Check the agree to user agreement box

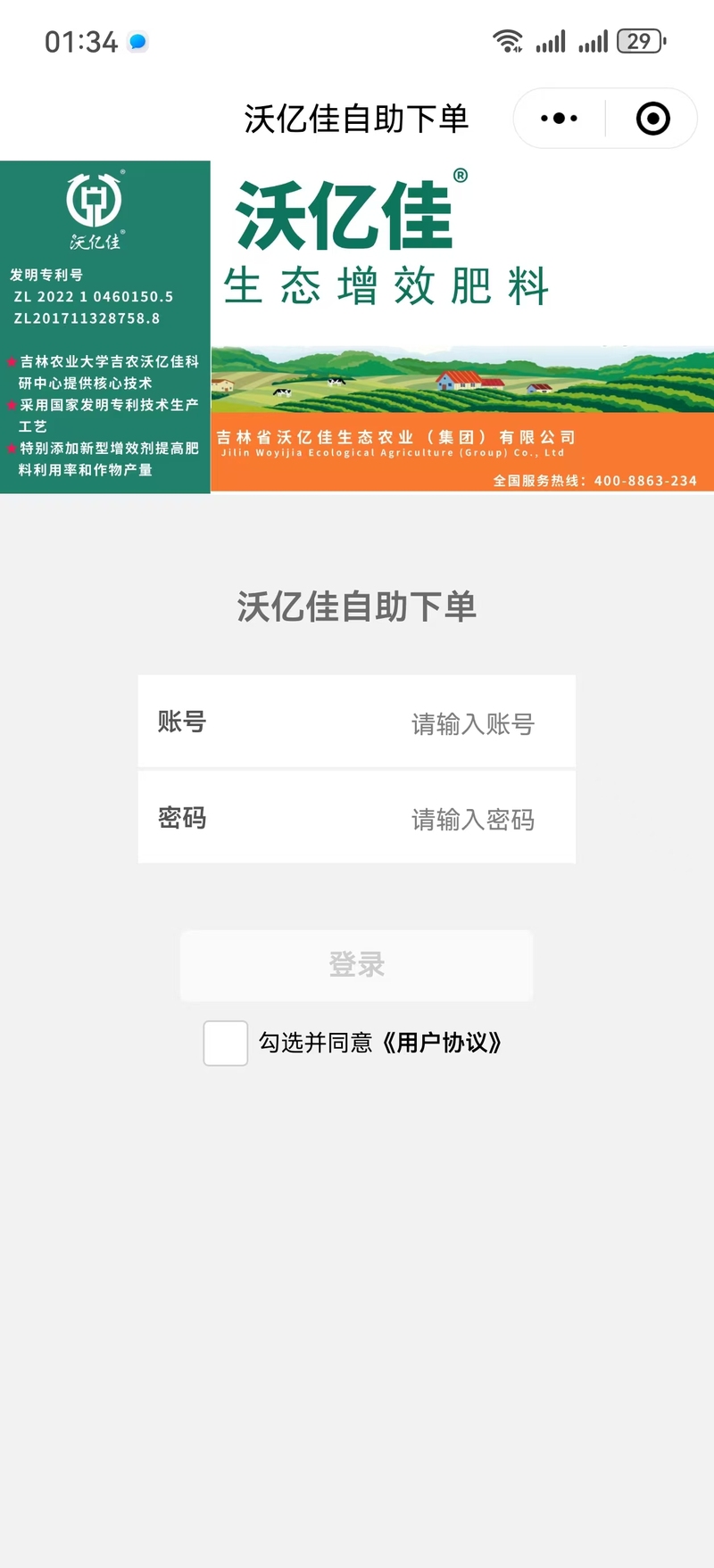225,1043
